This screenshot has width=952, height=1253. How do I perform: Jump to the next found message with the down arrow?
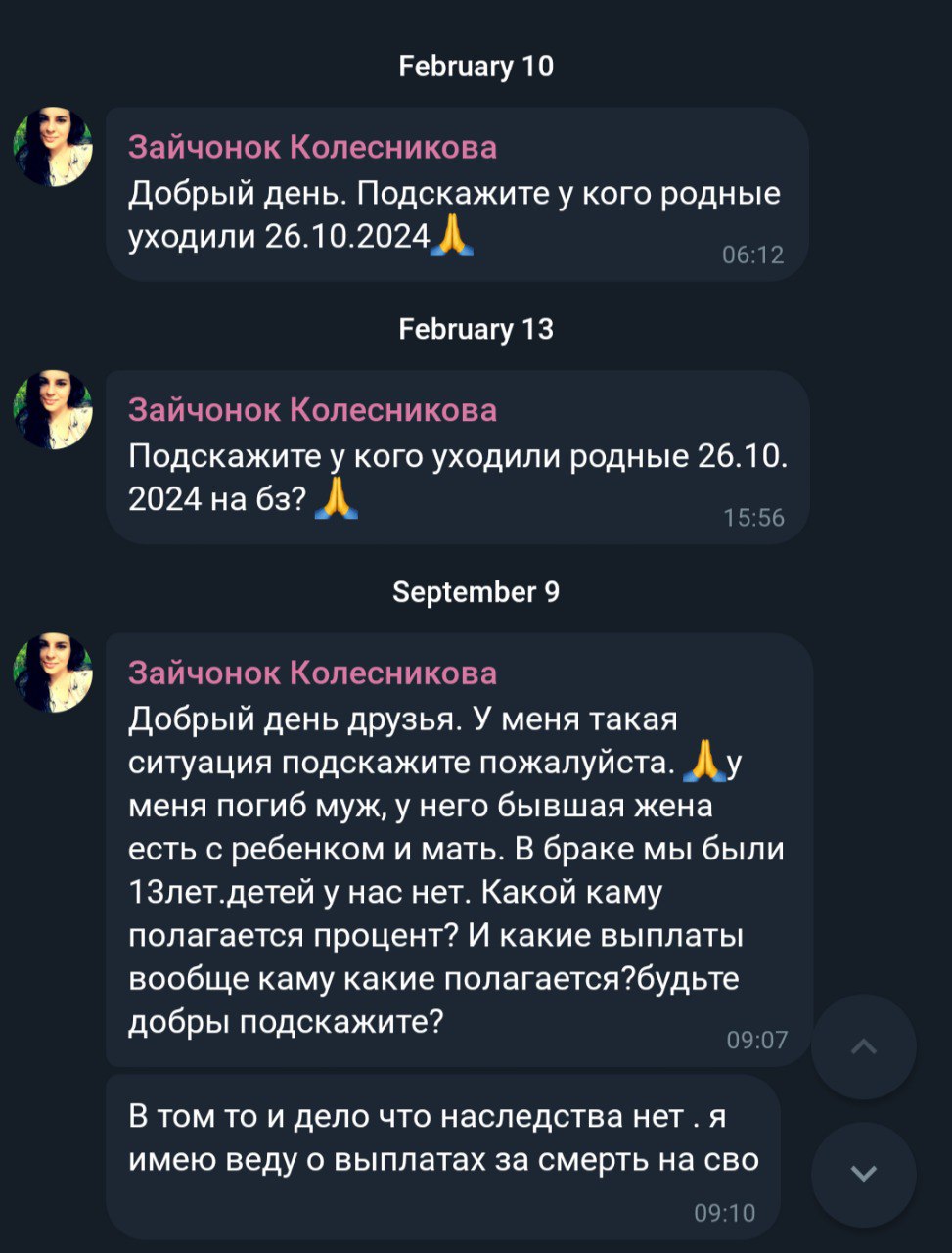click(x=863, y=1173)
